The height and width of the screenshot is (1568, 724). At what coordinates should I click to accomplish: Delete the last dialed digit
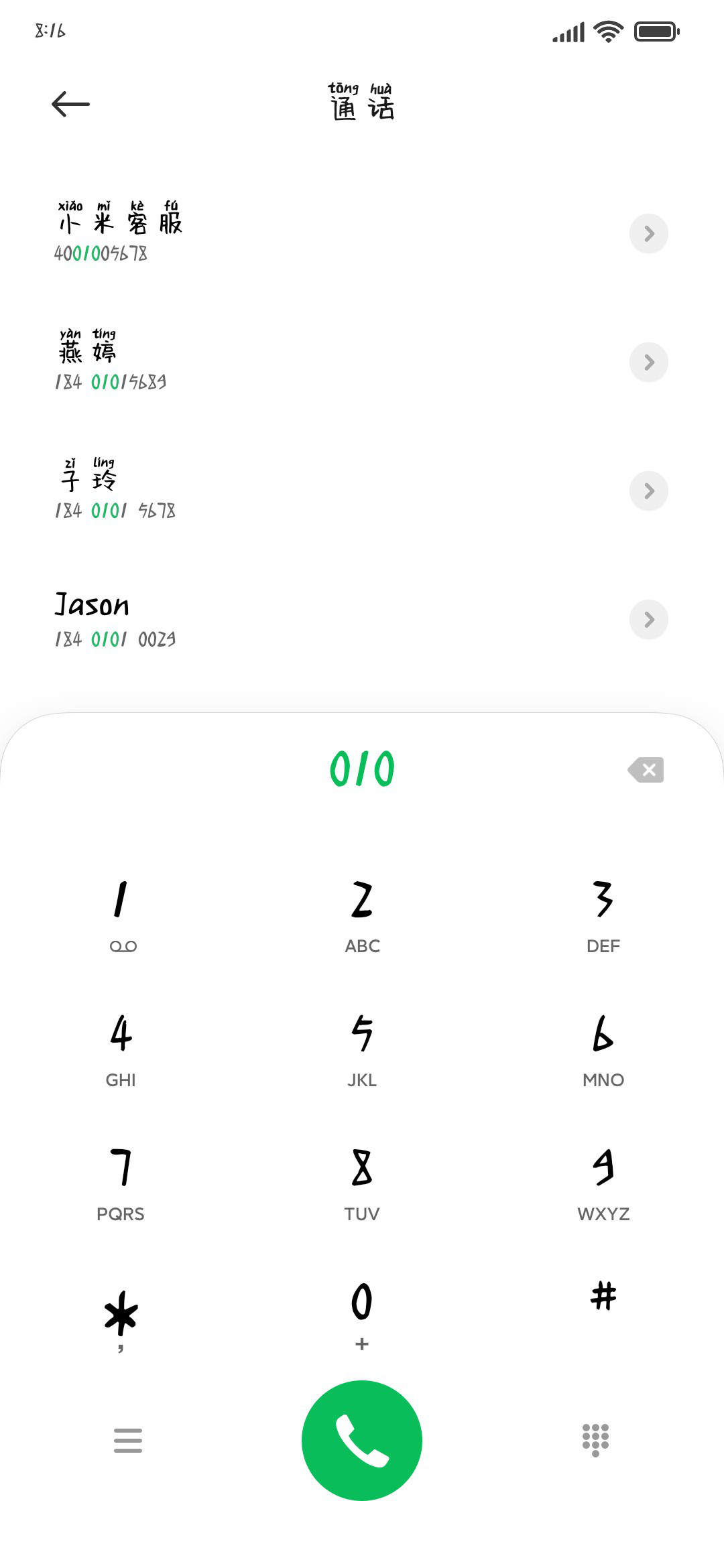pyautogui.click(x=646, y=770)
